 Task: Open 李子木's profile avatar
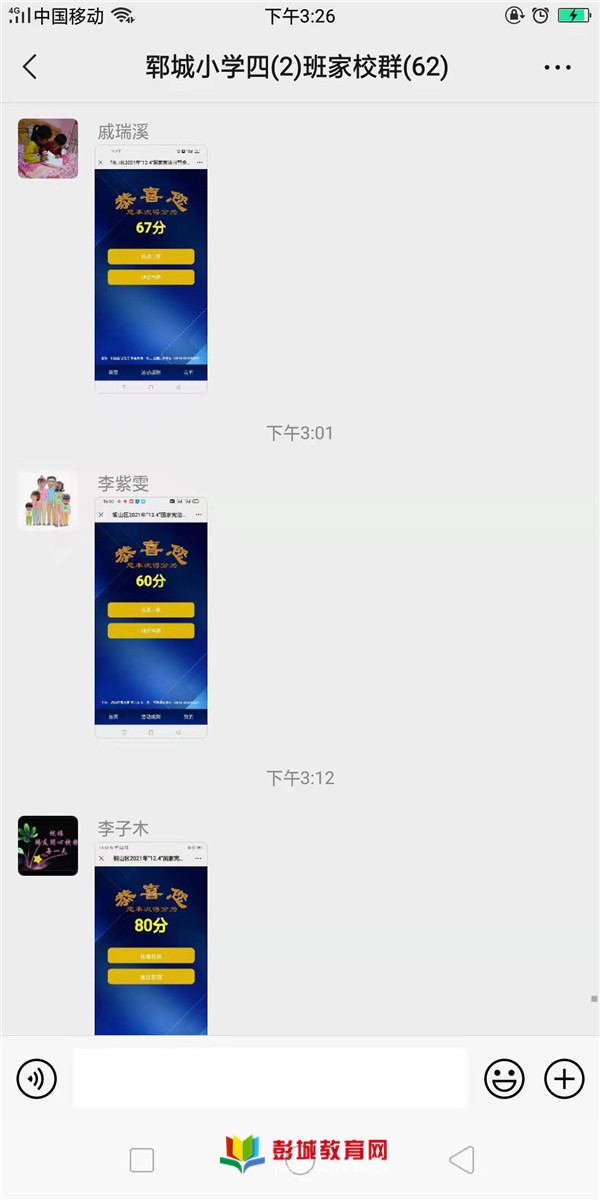point(48,846)
